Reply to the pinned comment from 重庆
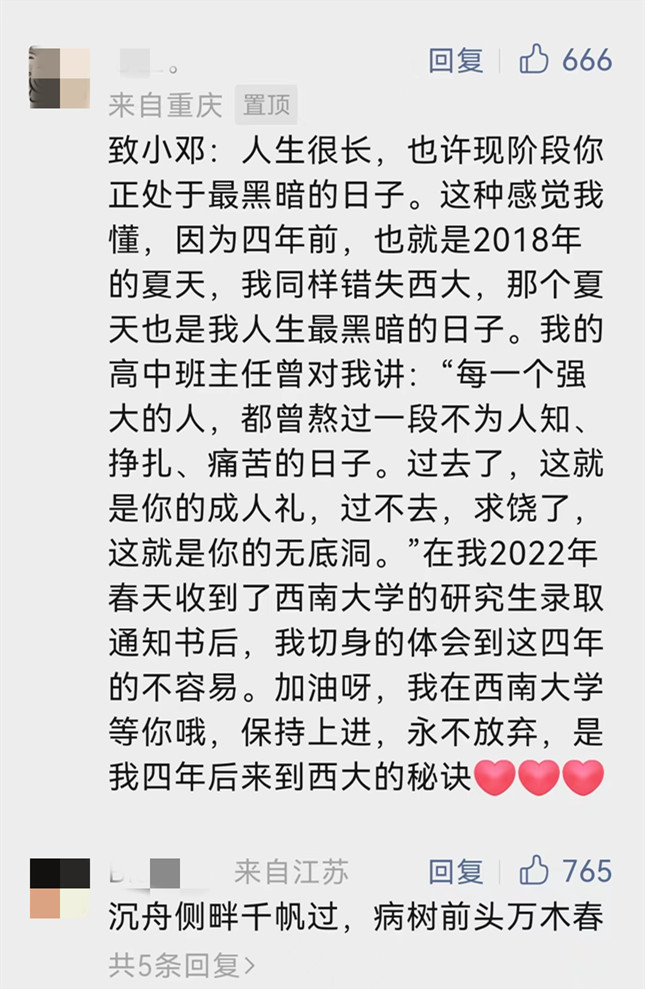Screen dimensions: 645x989 coord(456,60)
